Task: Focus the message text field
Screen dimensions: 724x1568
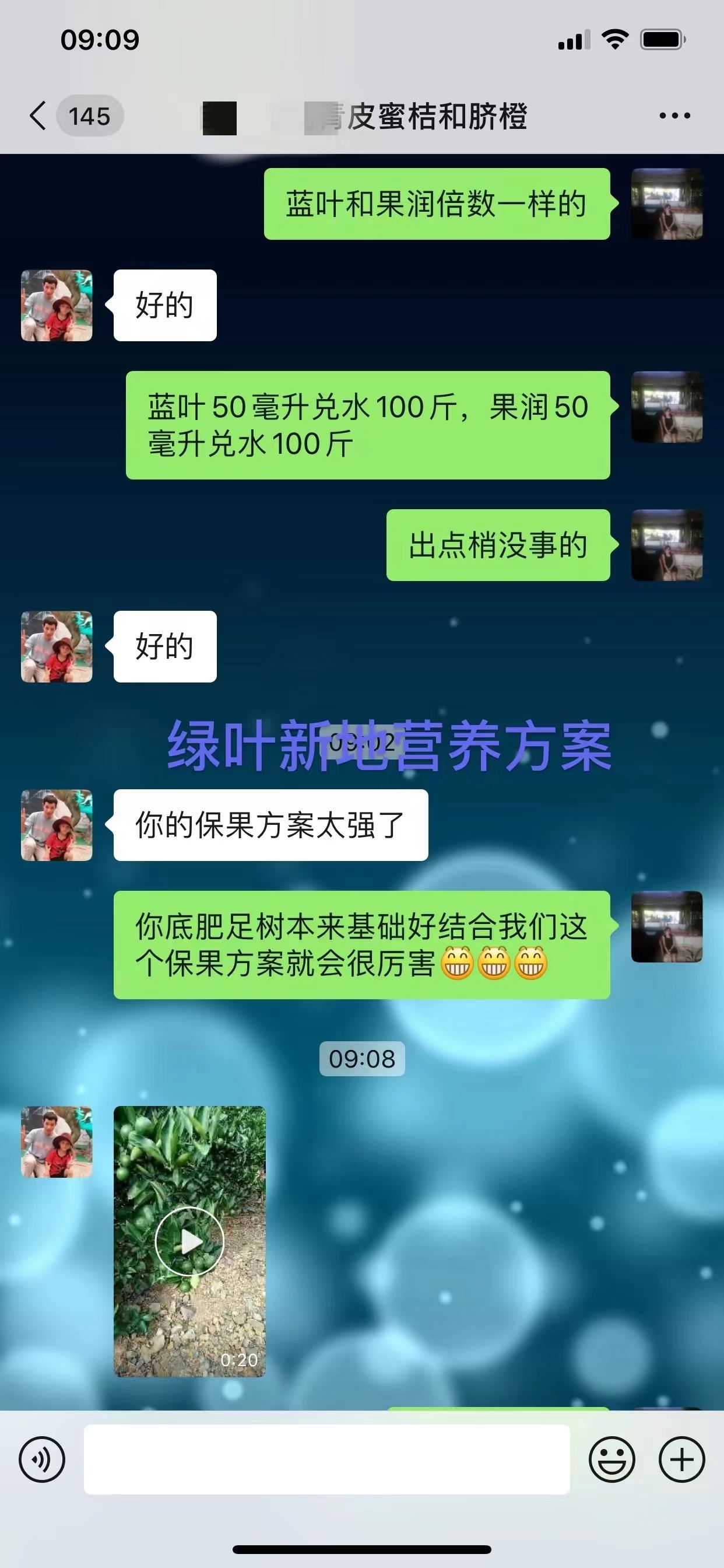Action: [x=326, y=1459]
